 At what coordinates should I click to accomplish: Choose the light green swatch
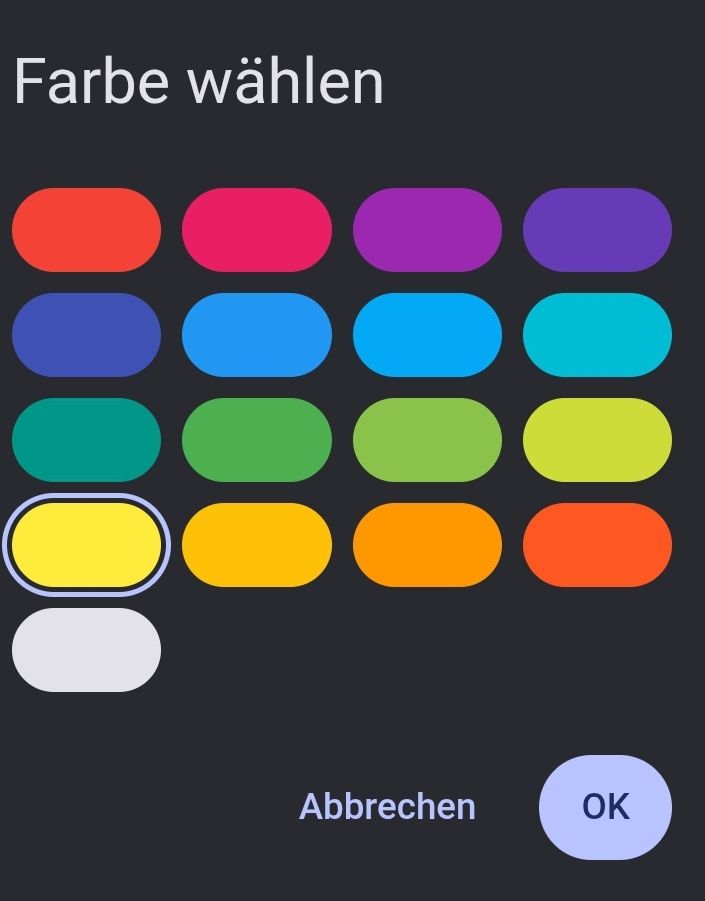[x=427, y=440]
